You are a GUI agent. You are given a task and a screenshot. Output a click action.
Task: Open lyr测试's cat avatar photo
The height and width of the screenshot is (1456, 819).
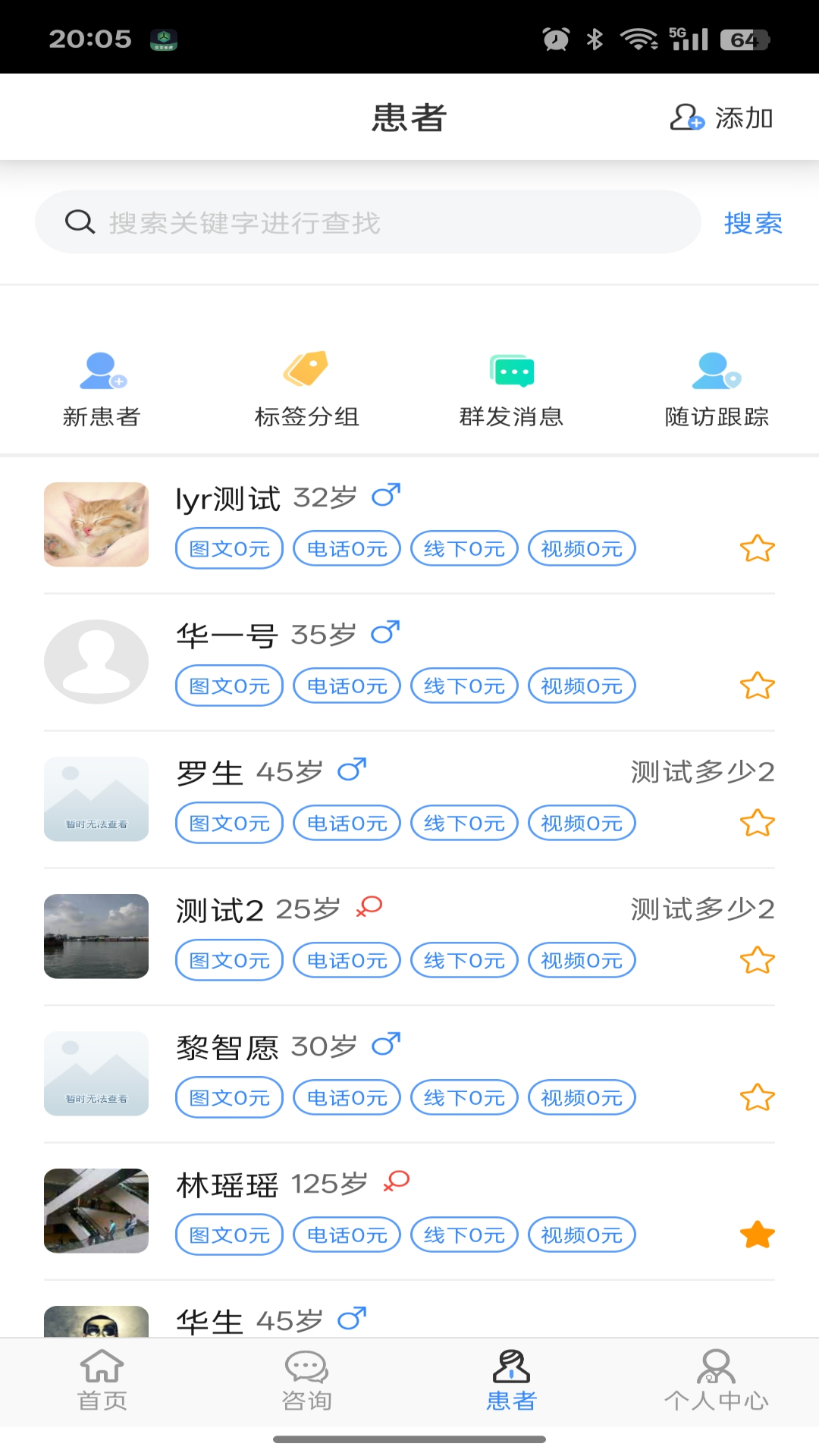click(96, 523)
